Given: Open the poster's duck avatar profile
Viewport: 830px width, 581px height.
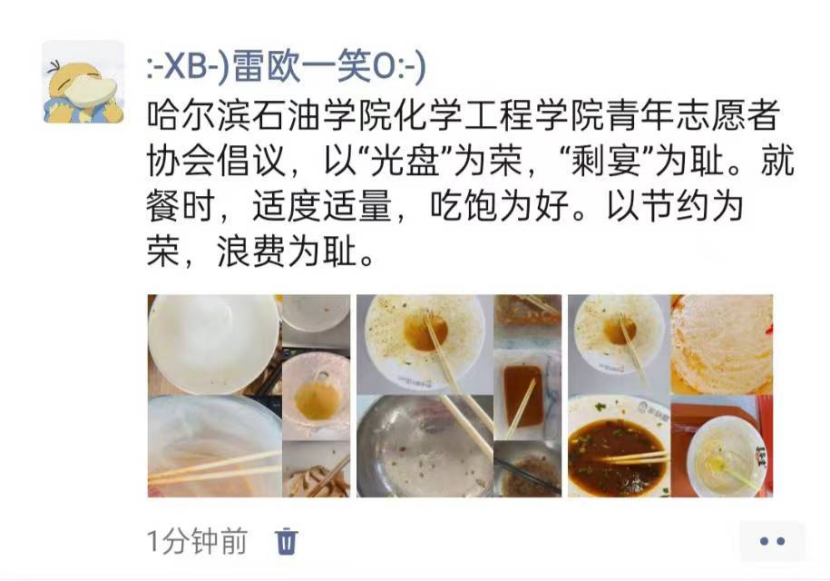Looking at the screenshot, I should tap(83, 83).
